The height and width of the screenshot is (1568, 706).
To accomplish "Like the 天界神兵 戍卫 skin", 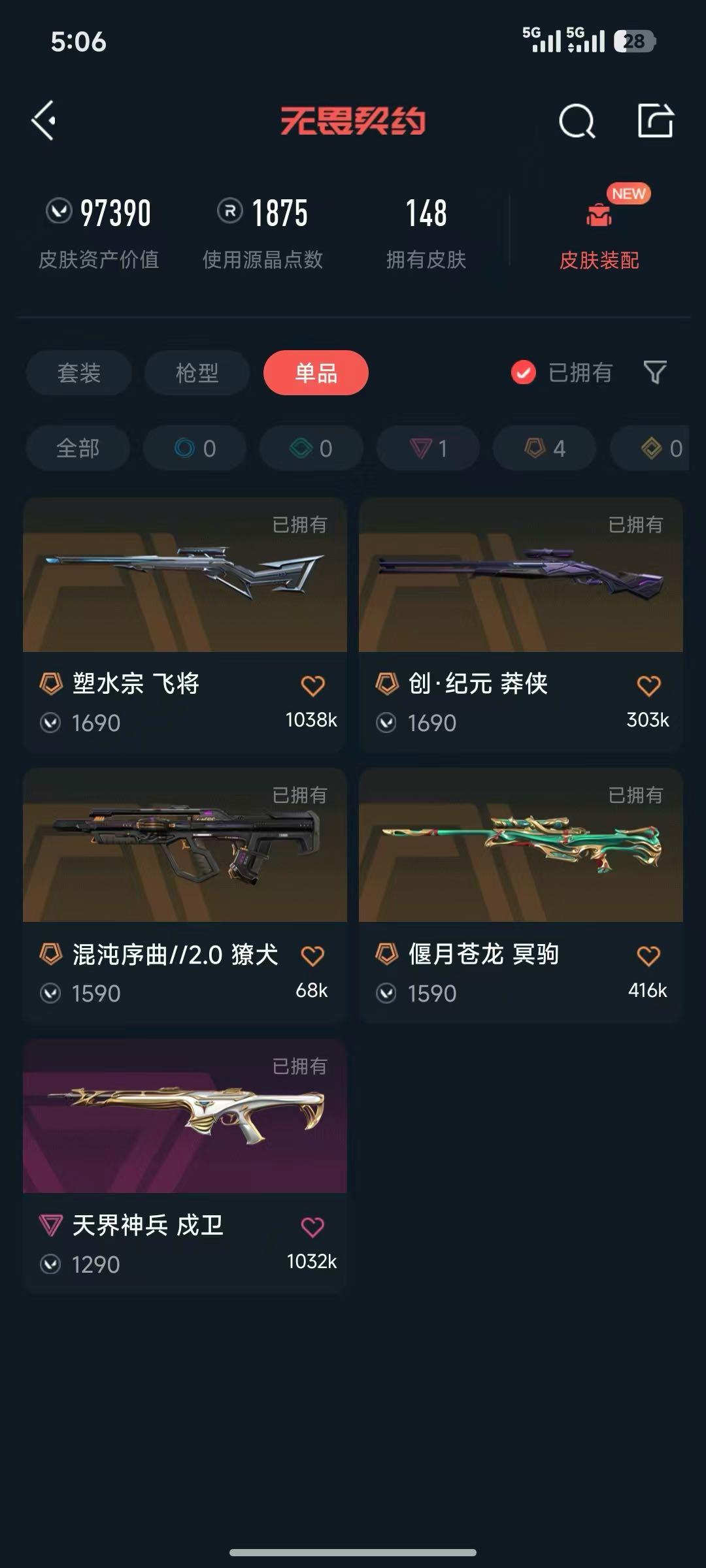I will [312, 1227].
